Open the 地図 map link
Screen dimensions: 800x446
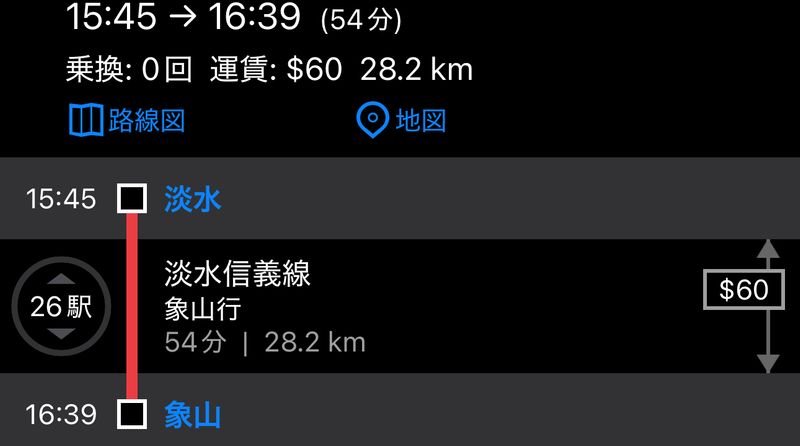(x=402, y=122)
